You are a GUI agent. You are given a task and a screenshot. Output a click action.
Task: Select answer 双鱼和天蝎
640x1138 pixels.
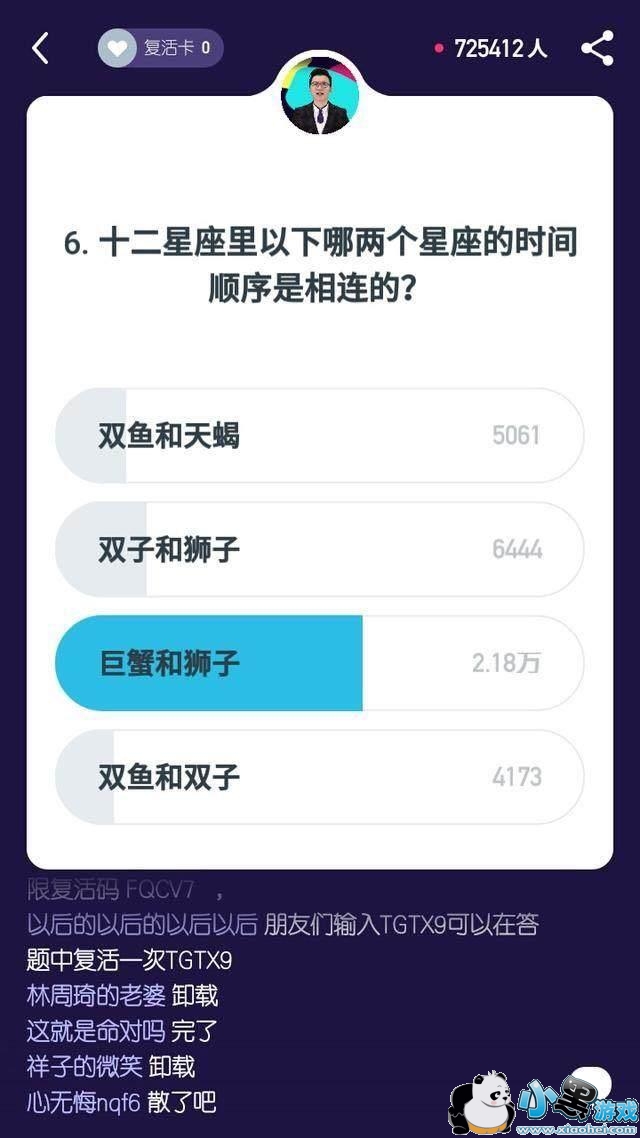[x=319, y=436]
